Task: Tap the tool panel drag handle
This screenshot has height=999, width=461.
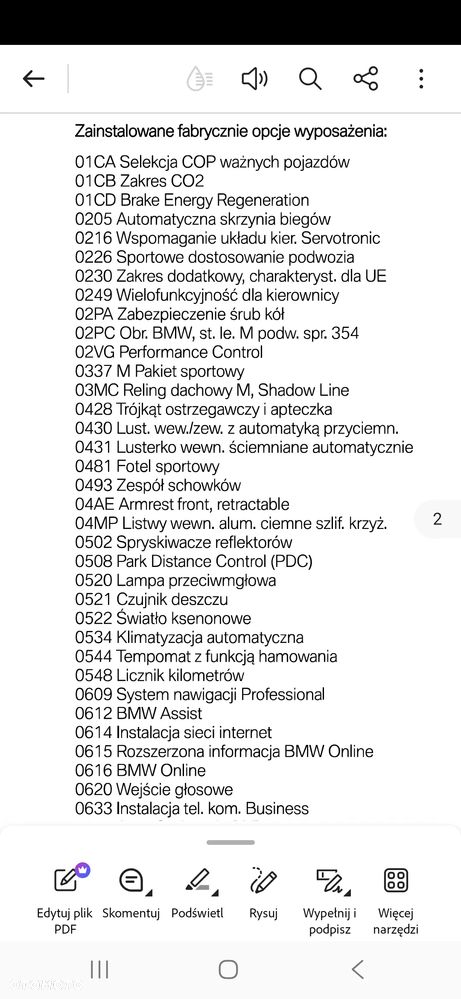Action: coord(230,842)
